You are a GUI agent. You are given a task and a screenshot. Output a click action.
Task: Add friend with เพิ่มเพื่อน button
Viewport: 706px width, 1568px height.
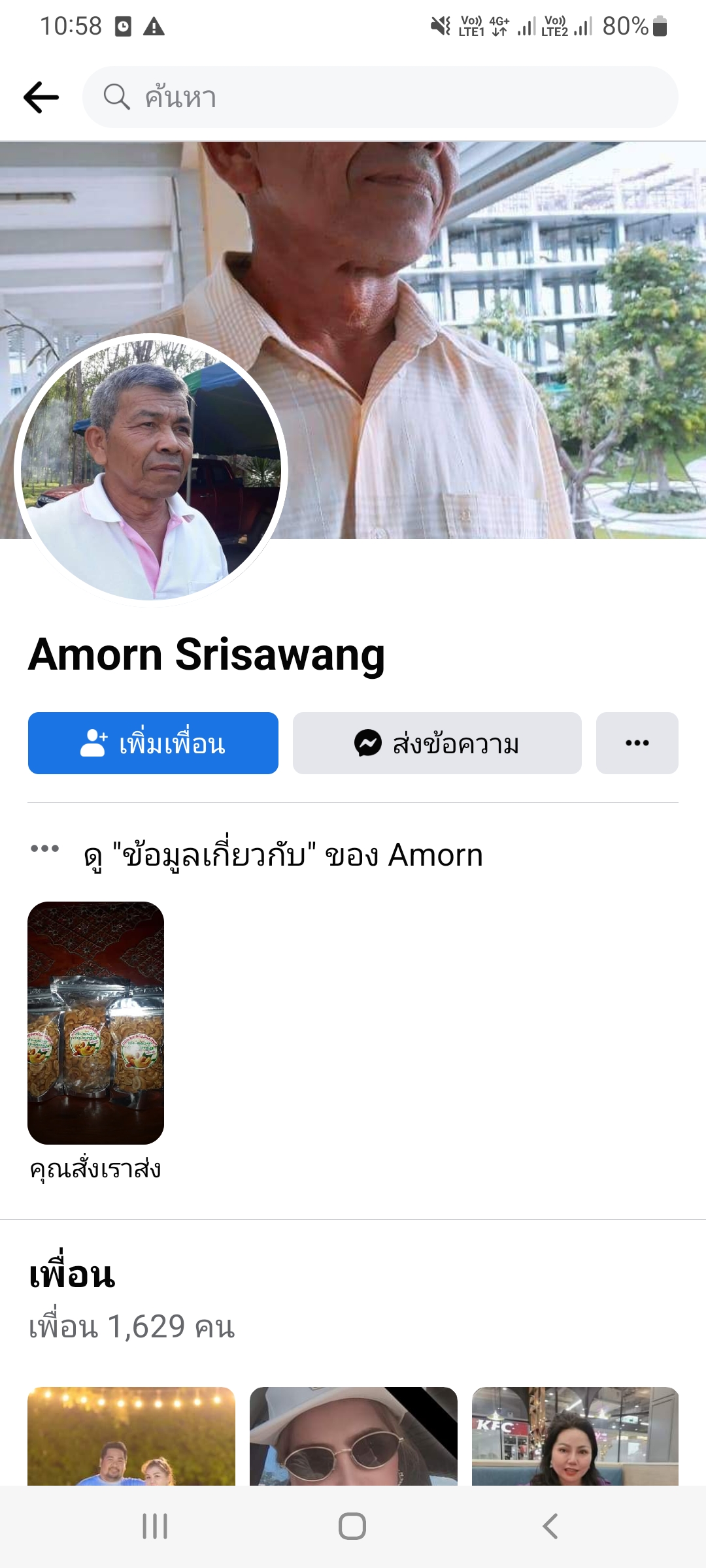click(x=153, y=743)
